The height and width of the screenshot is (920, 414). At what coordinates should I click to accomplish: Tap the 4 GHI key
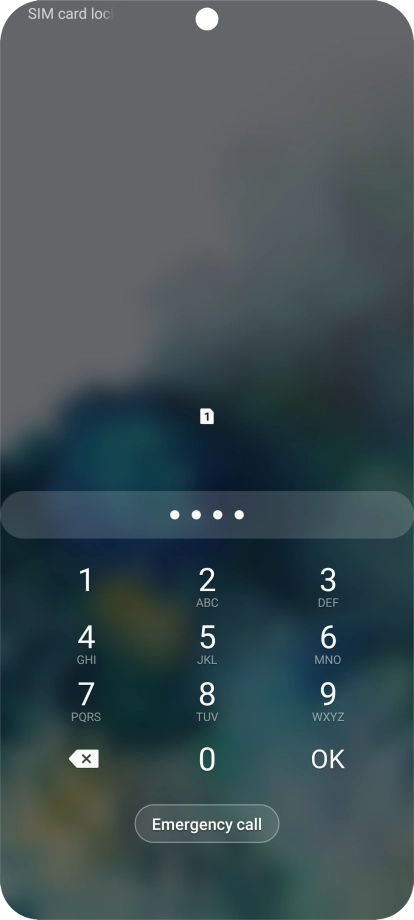click(x=86, y=644)
